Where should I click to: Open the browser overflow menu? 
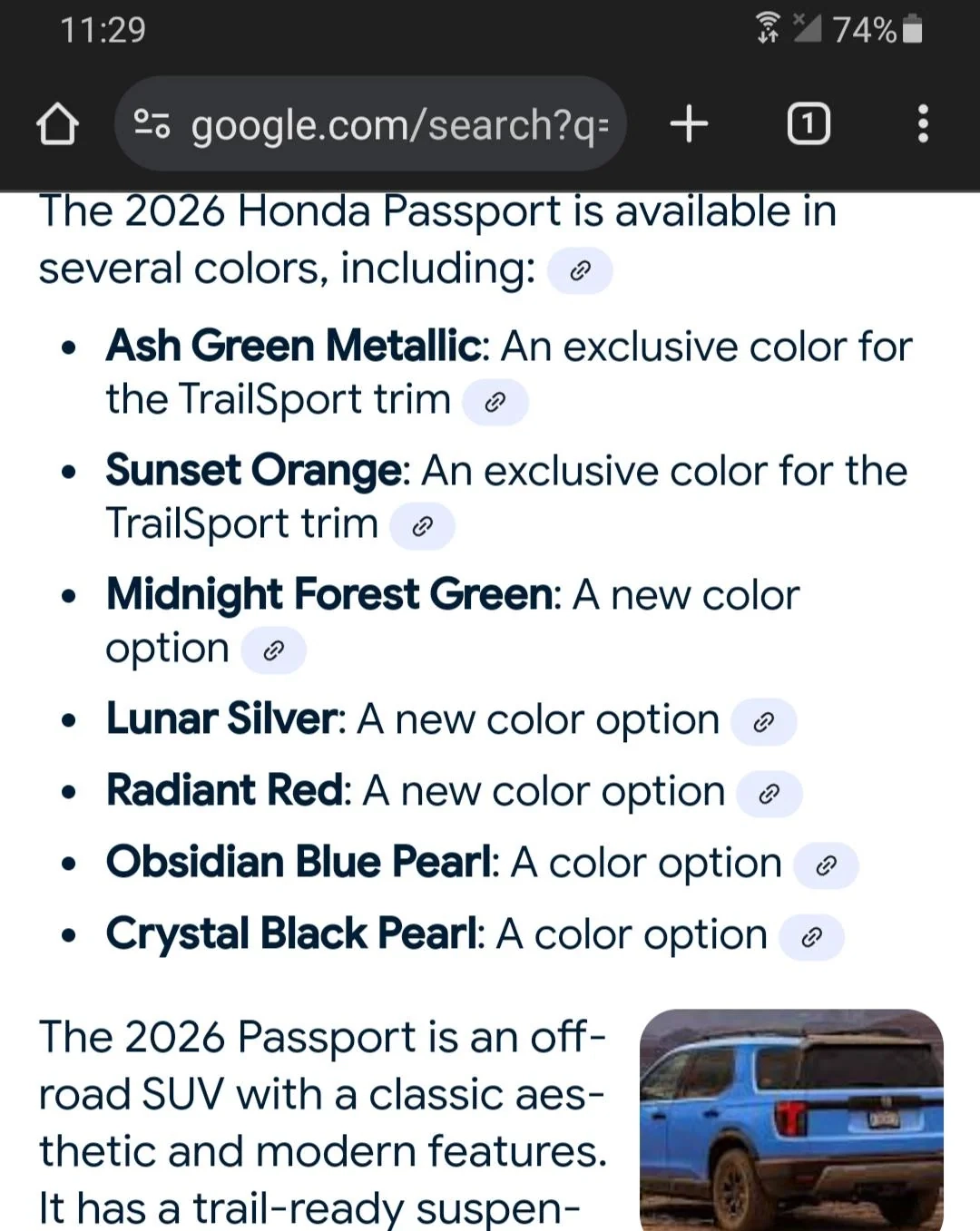pyautogui.click(x=922, y=123)
